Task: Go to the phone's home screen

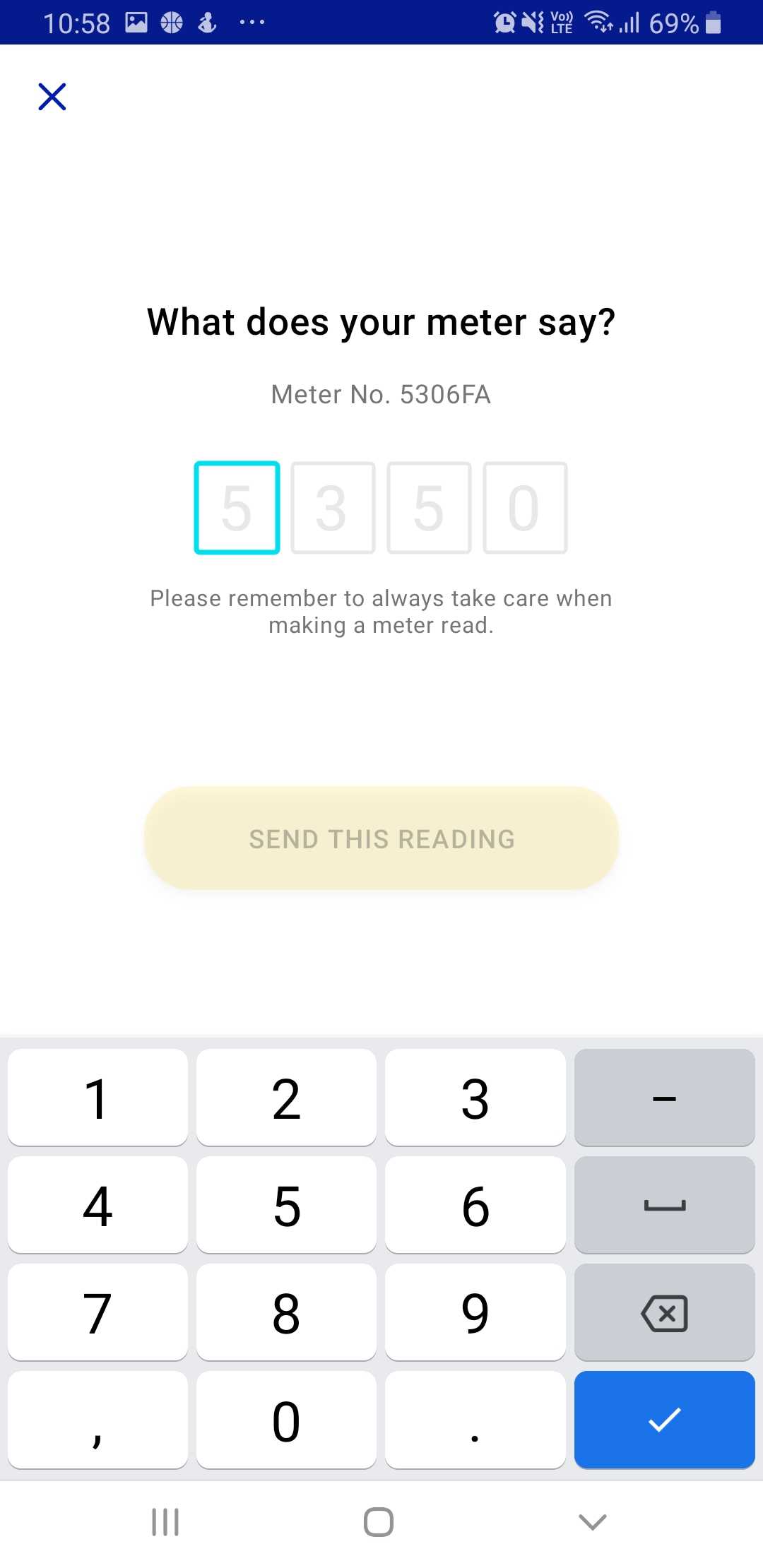Action: [x=379, y=1521]
